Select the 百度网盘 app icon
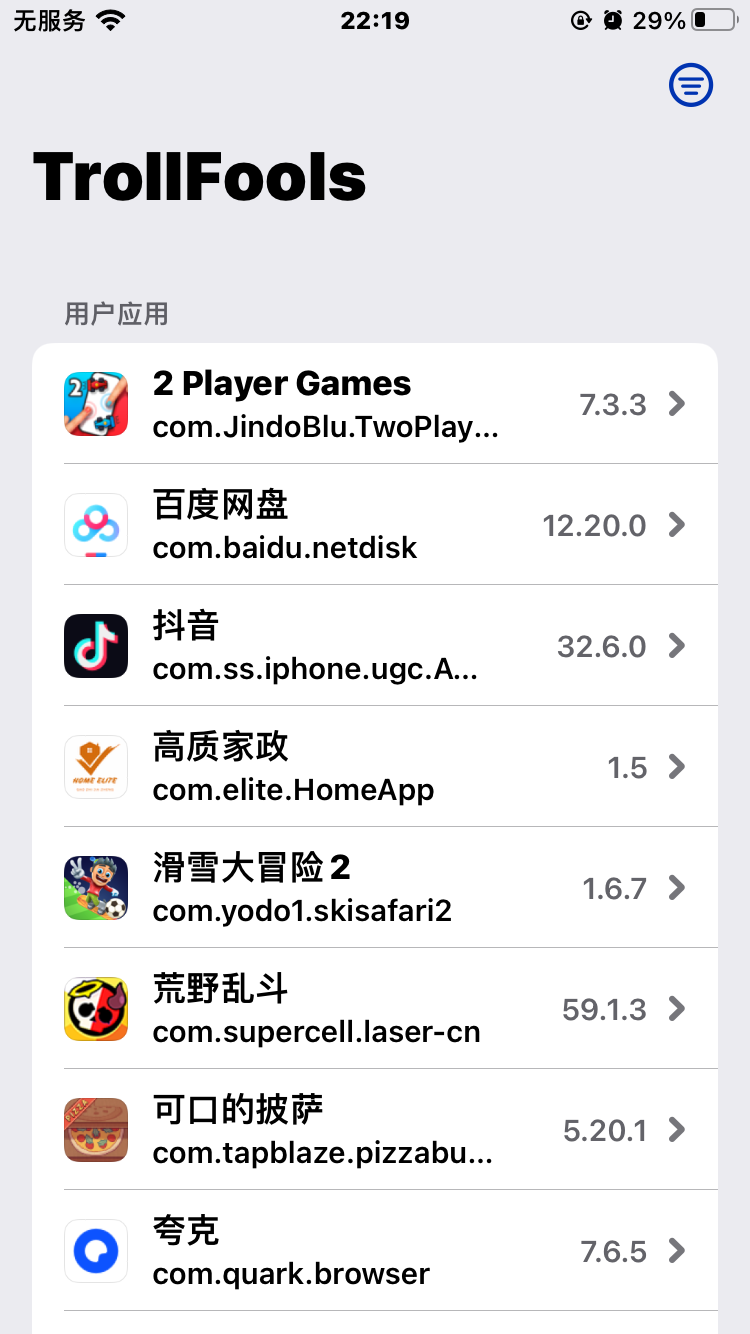The width and height of the screenshot is (750, 1334). (x=96, y=525)
